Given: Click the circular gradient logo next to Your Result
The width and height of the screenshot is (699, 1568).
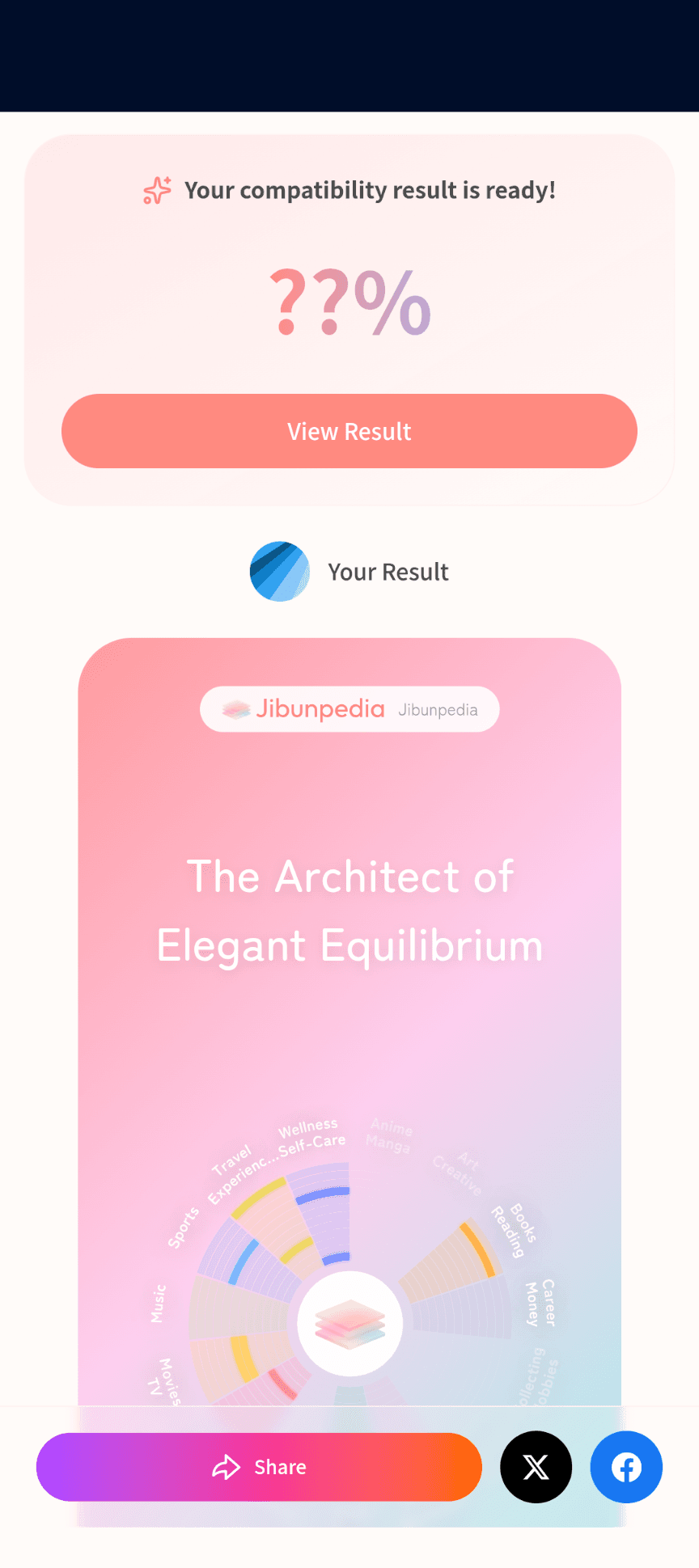Looking at the screenshot, I should tap(280, 572).
